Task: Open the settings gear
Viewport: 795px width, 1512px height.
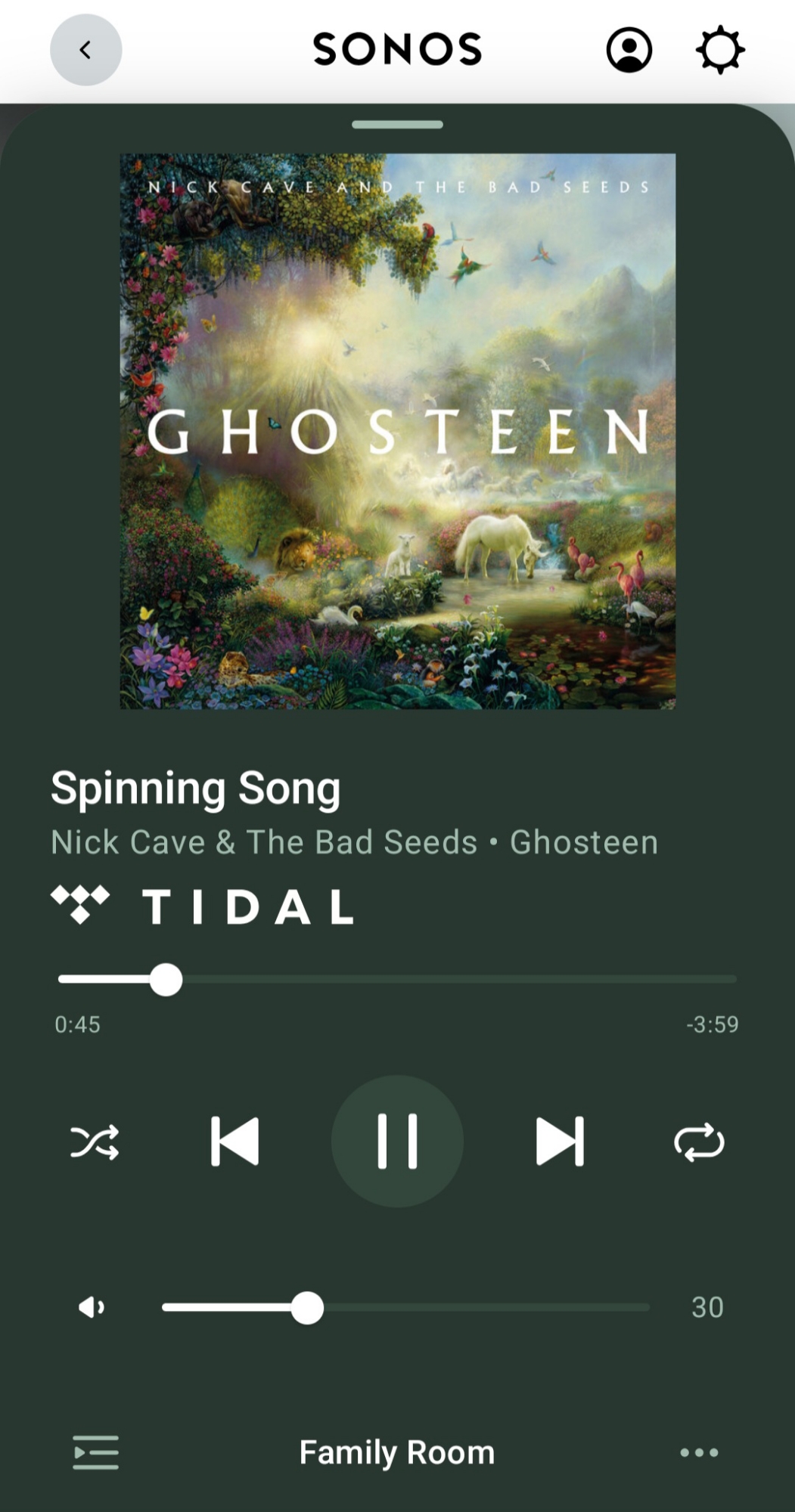Action: tap(719, 50)
